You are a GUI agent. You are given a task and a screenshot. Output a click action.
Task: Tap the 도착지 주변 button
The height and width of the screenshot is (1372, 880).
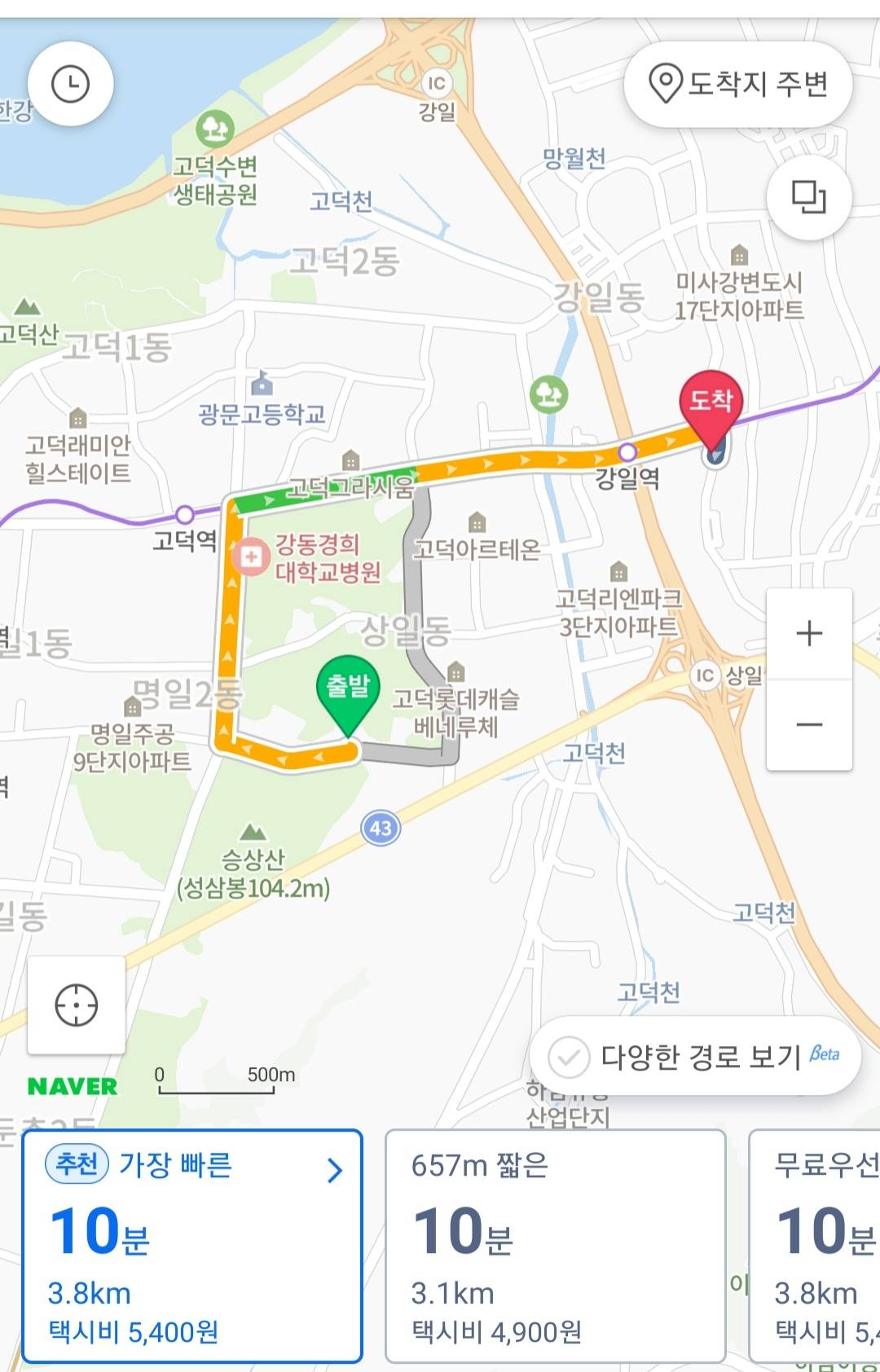pos(738,84)
